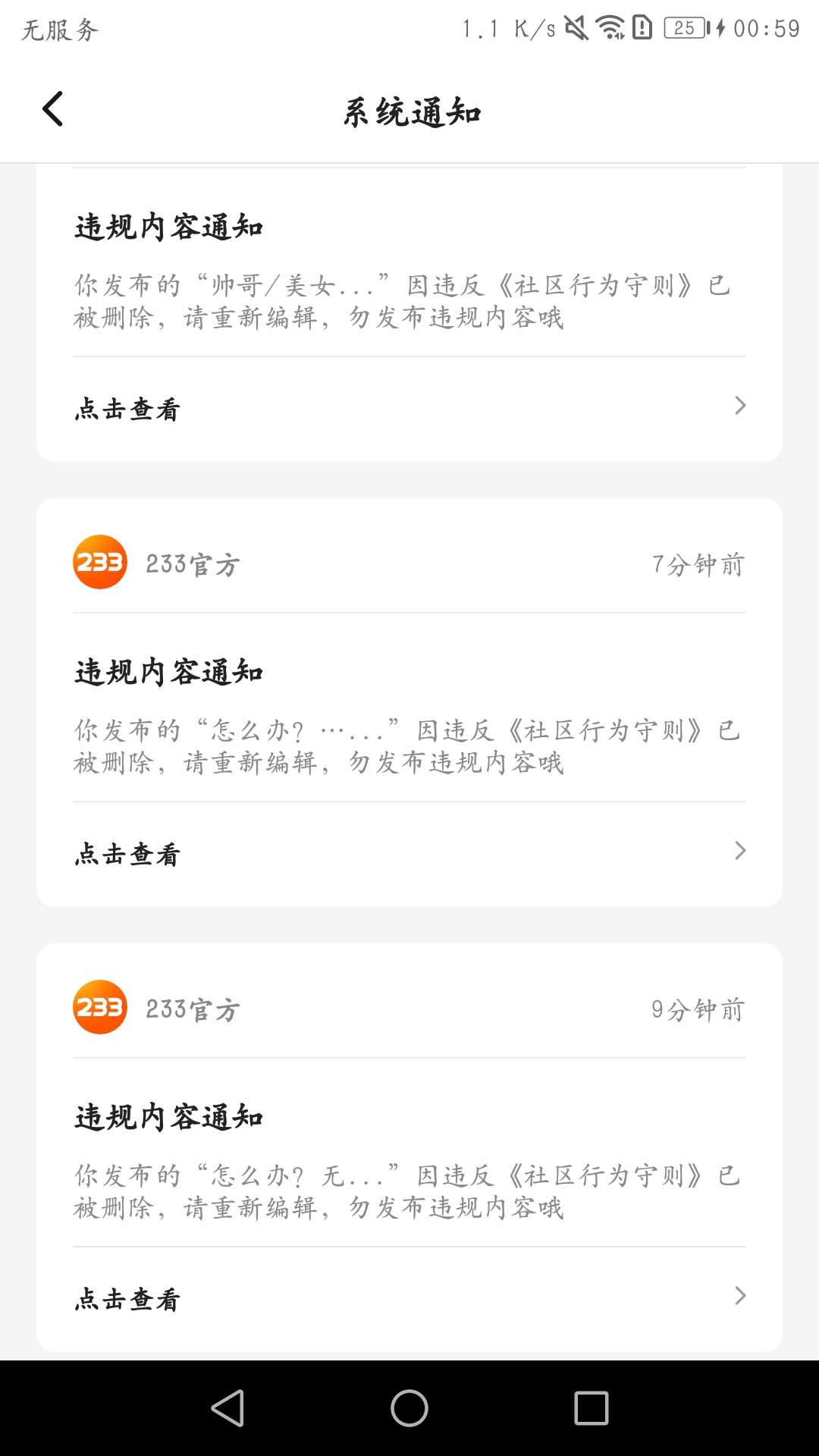Open the recent apps overview

coord(591,1408)
